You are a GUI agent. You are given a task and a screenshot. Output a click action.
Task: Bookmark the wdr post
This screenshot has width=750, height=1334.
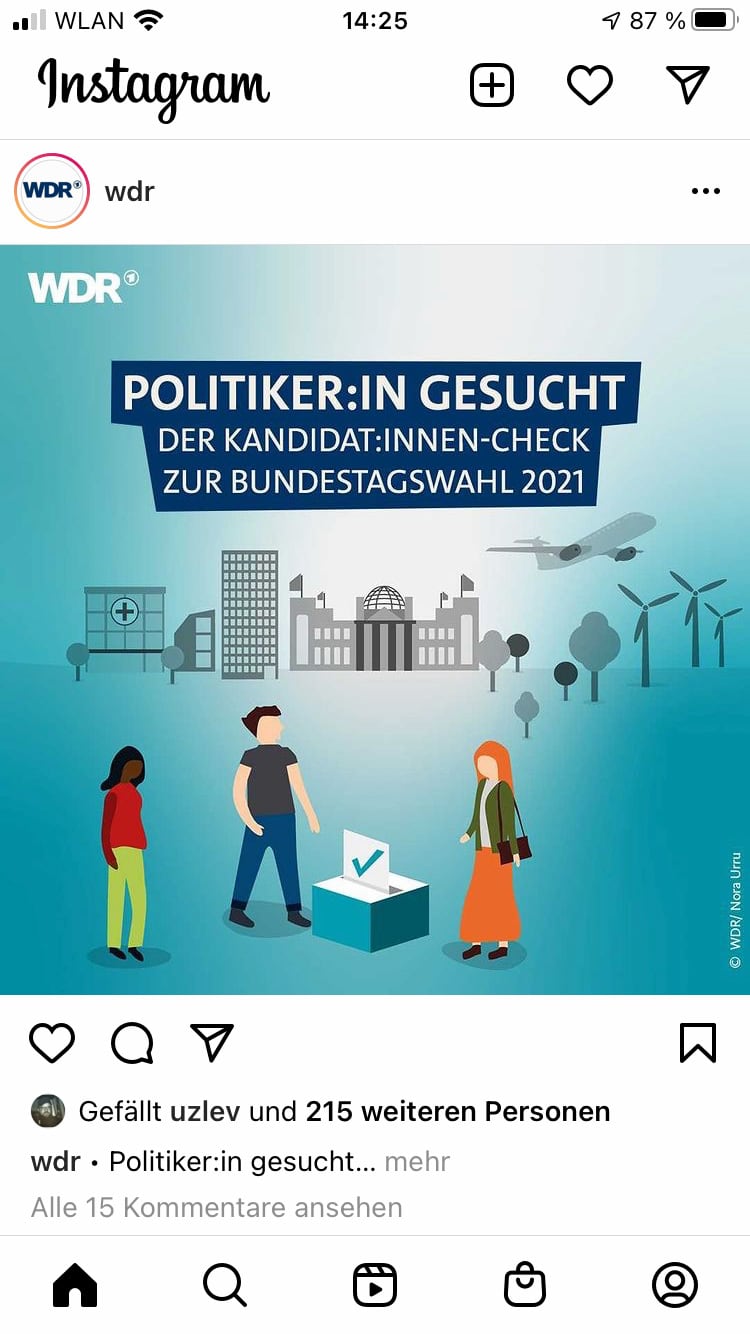click(x=697, y=1043)
